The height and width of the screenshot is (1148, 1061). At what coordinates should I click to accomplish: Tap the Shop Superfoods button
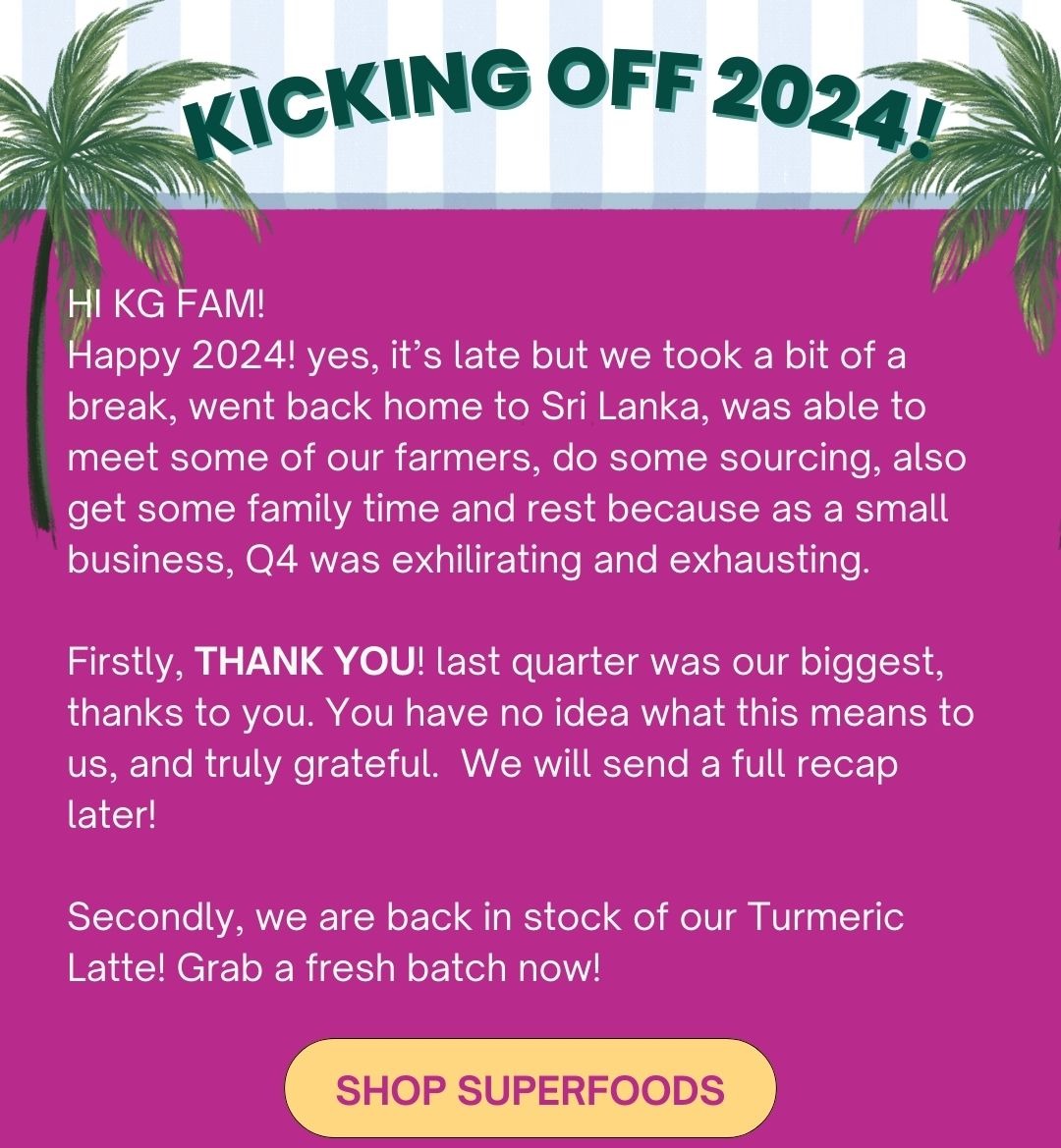(530, 1089)
